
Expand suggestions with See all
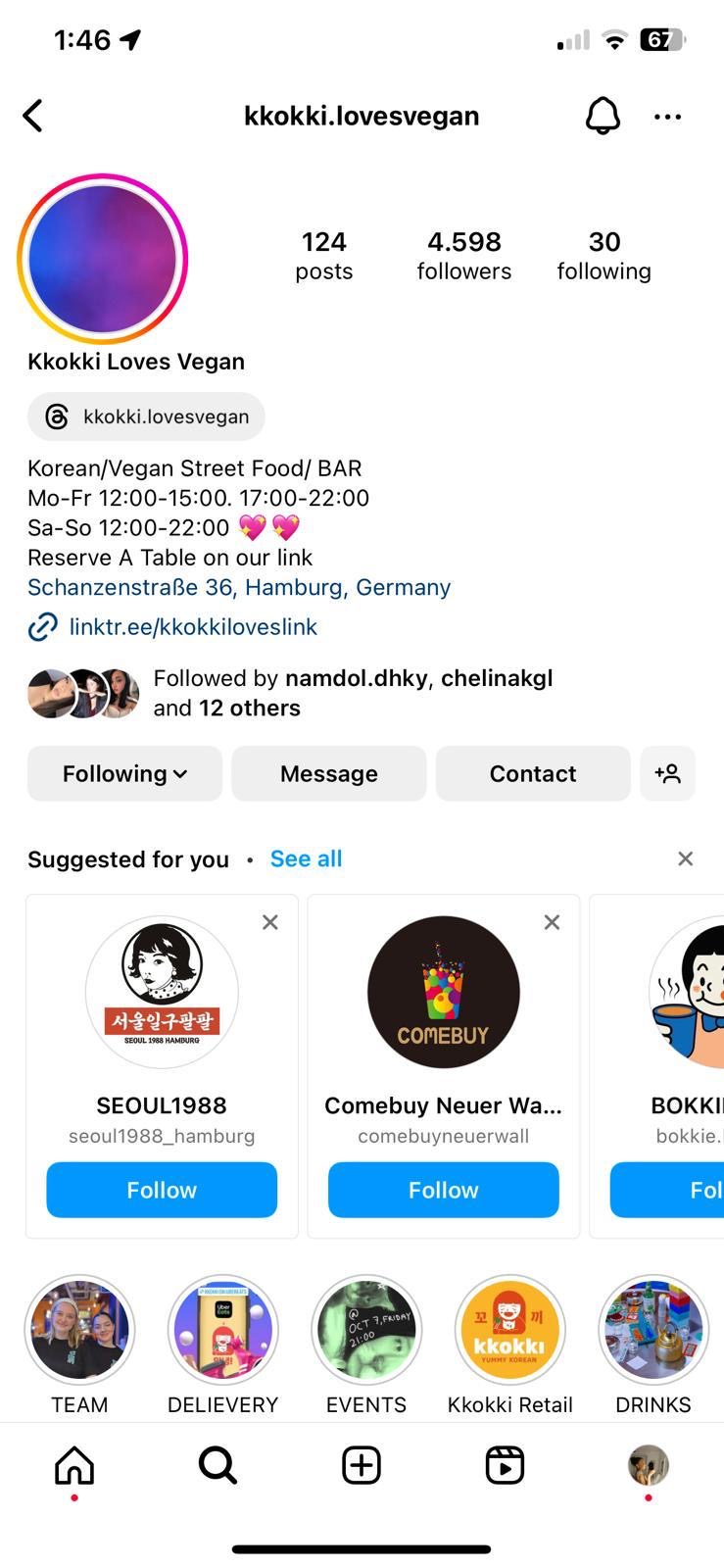[306, 858]
